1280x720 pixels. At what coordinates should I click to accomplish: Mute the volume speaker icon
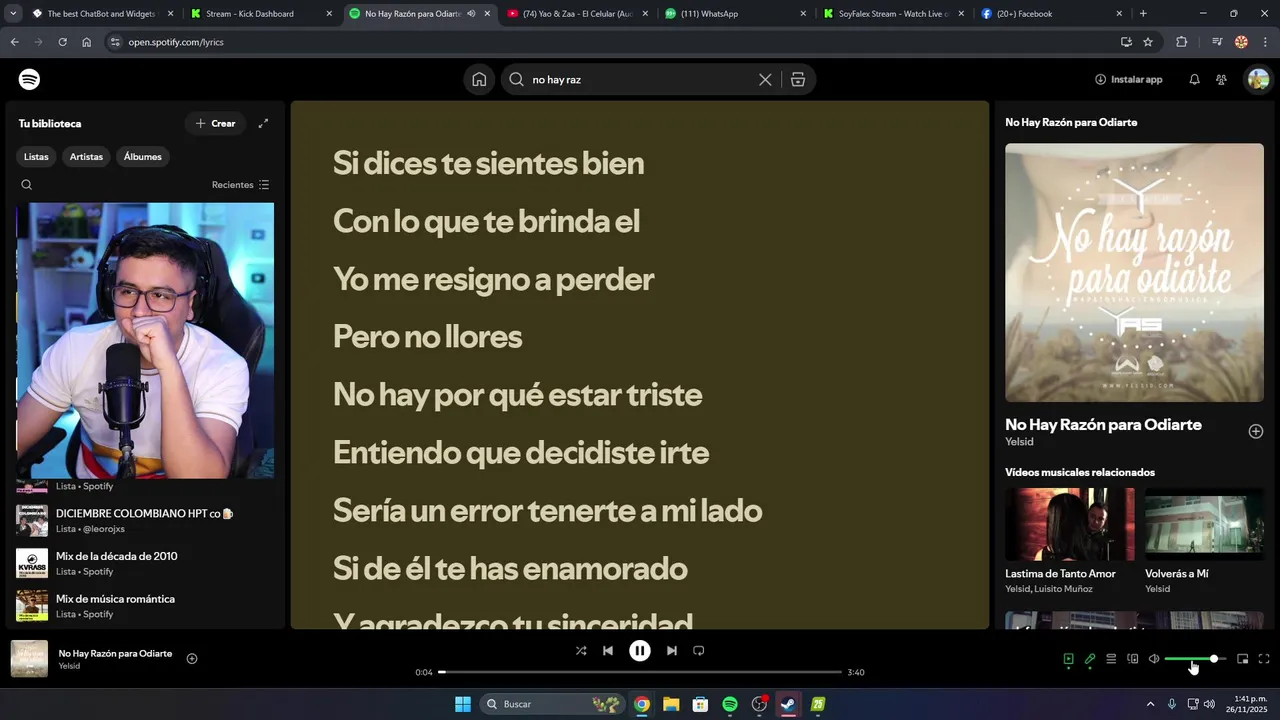click(x=1154, y=659)
